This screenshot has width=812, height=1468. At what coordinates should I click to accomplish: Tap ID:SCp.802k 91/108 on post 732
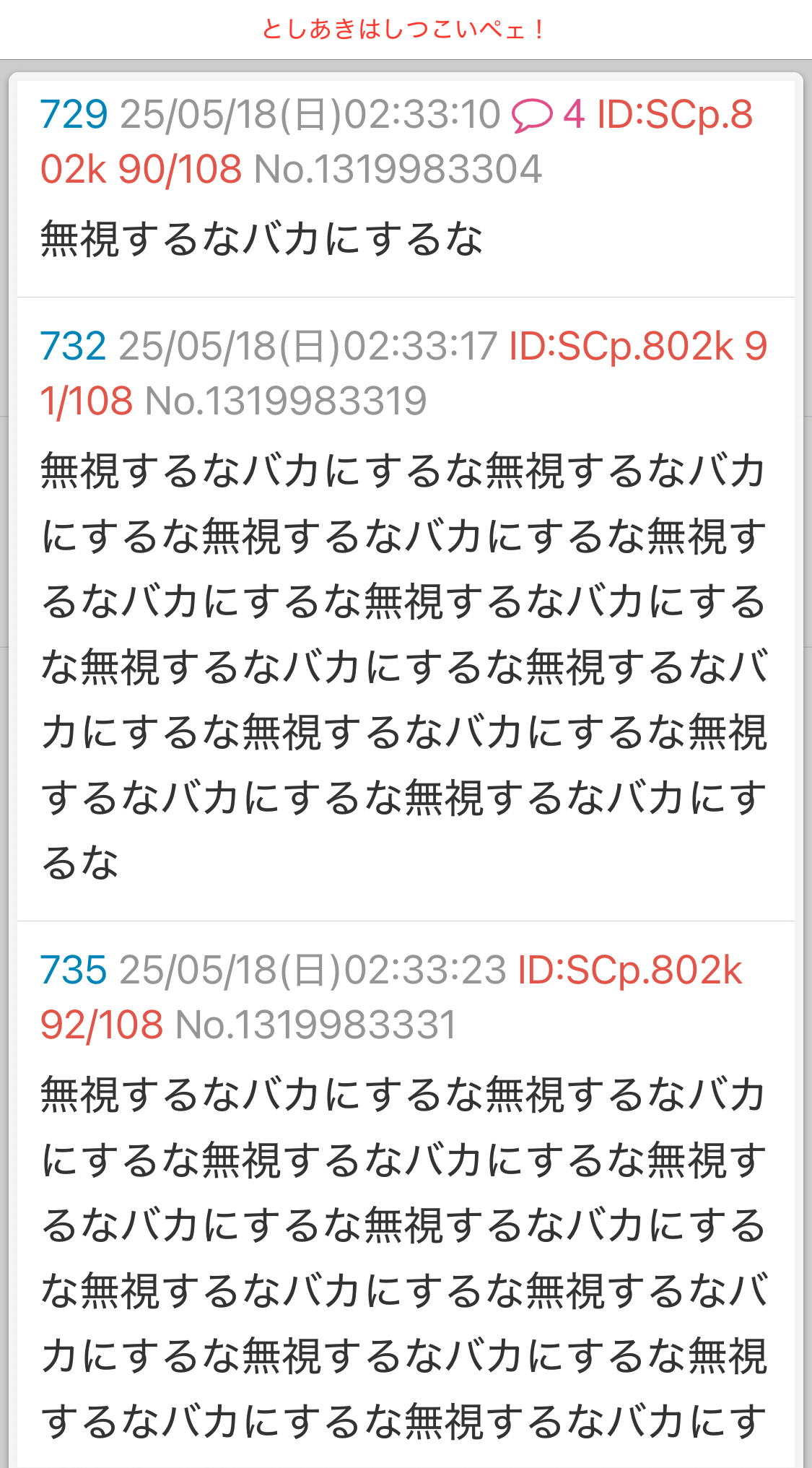(638, 346)
